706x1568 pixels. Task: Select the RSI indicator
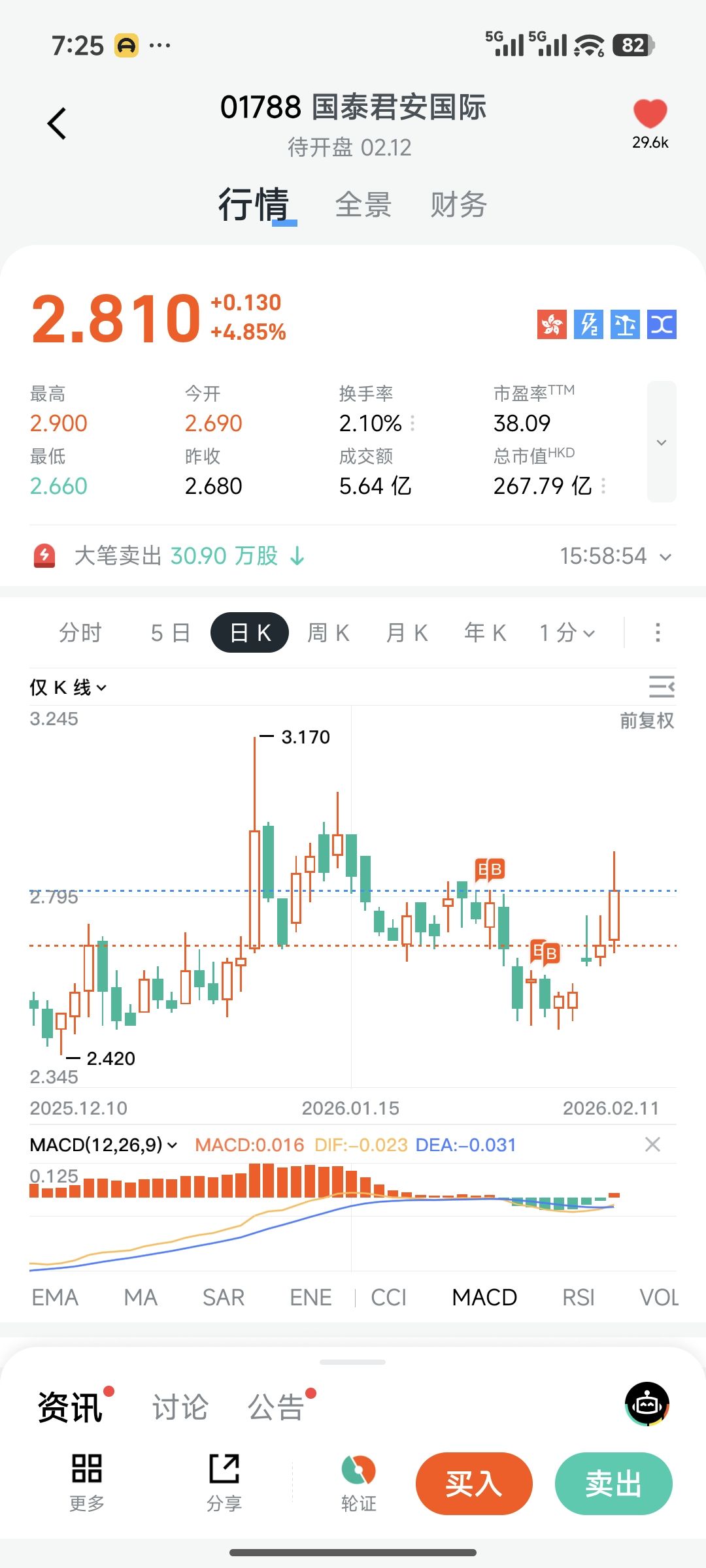point(578,1298)
